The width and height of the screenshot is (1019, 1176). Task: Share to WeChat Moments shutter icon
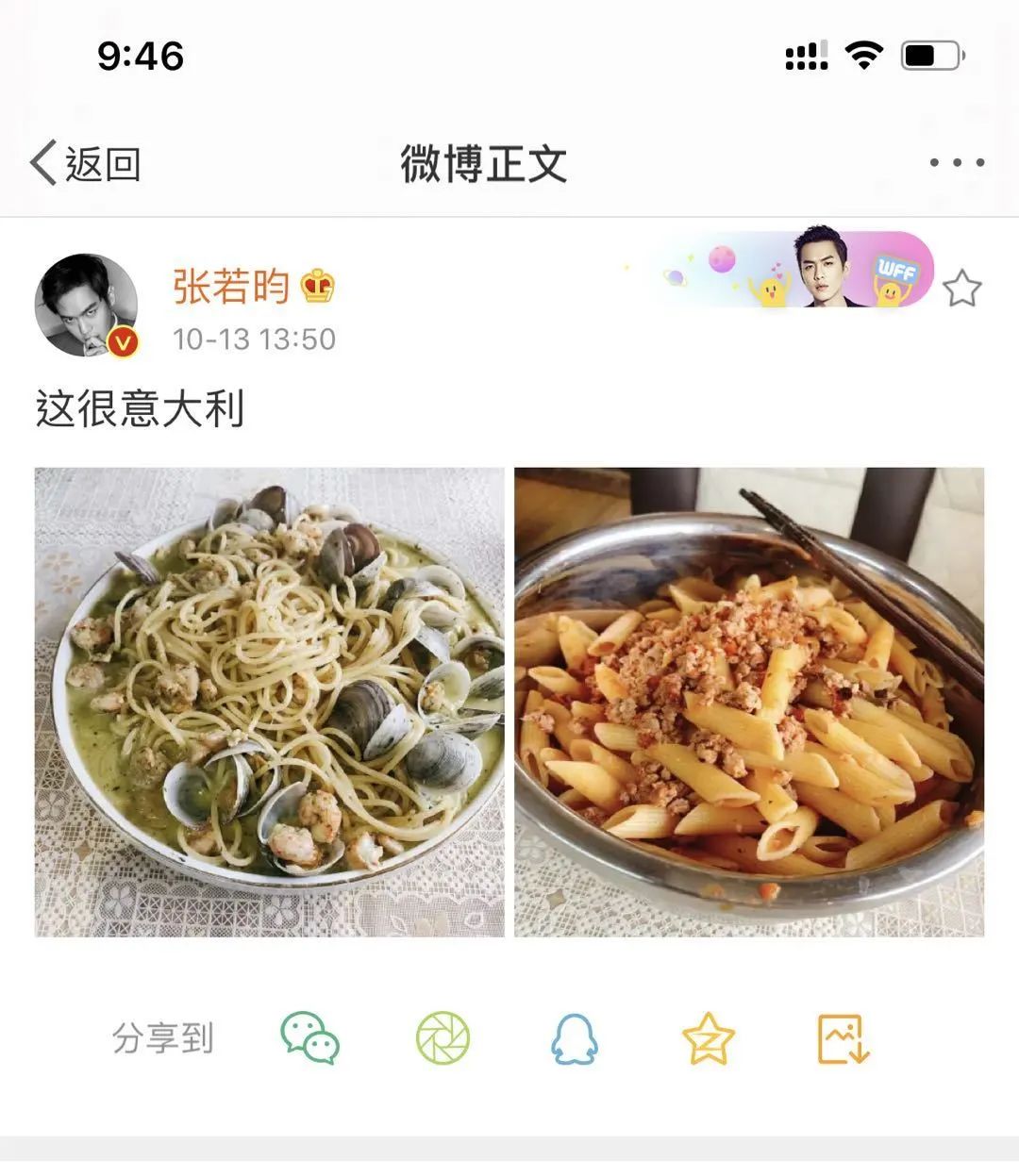coord(443,1038)
